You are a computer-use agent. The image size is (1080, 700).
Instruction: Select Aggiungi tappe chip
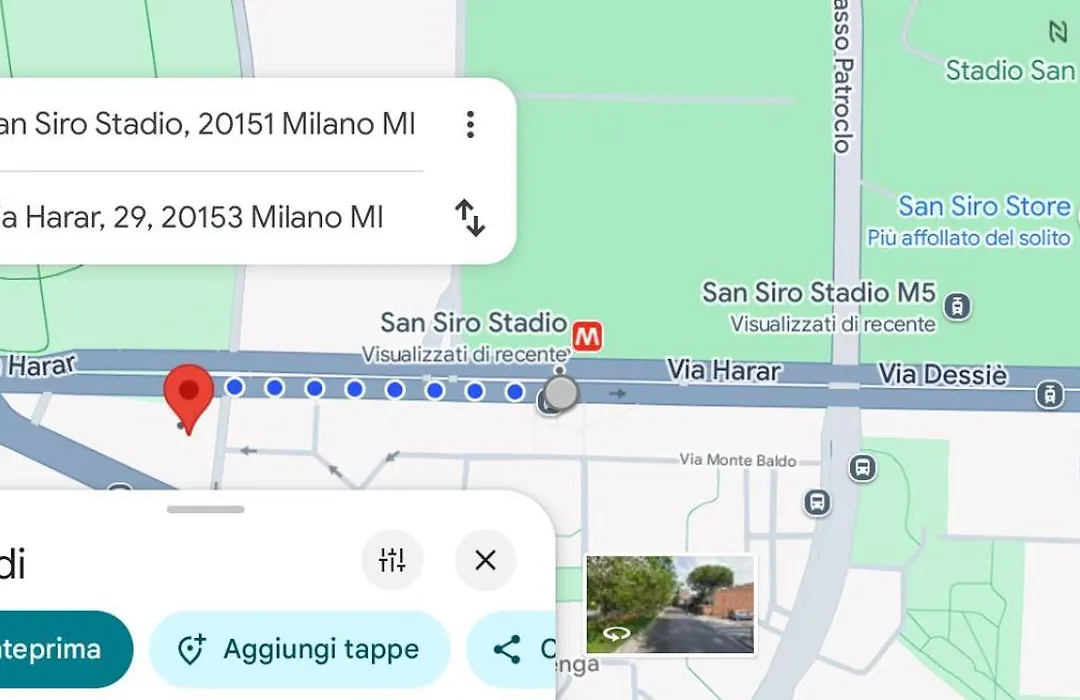tap(299, 649)
